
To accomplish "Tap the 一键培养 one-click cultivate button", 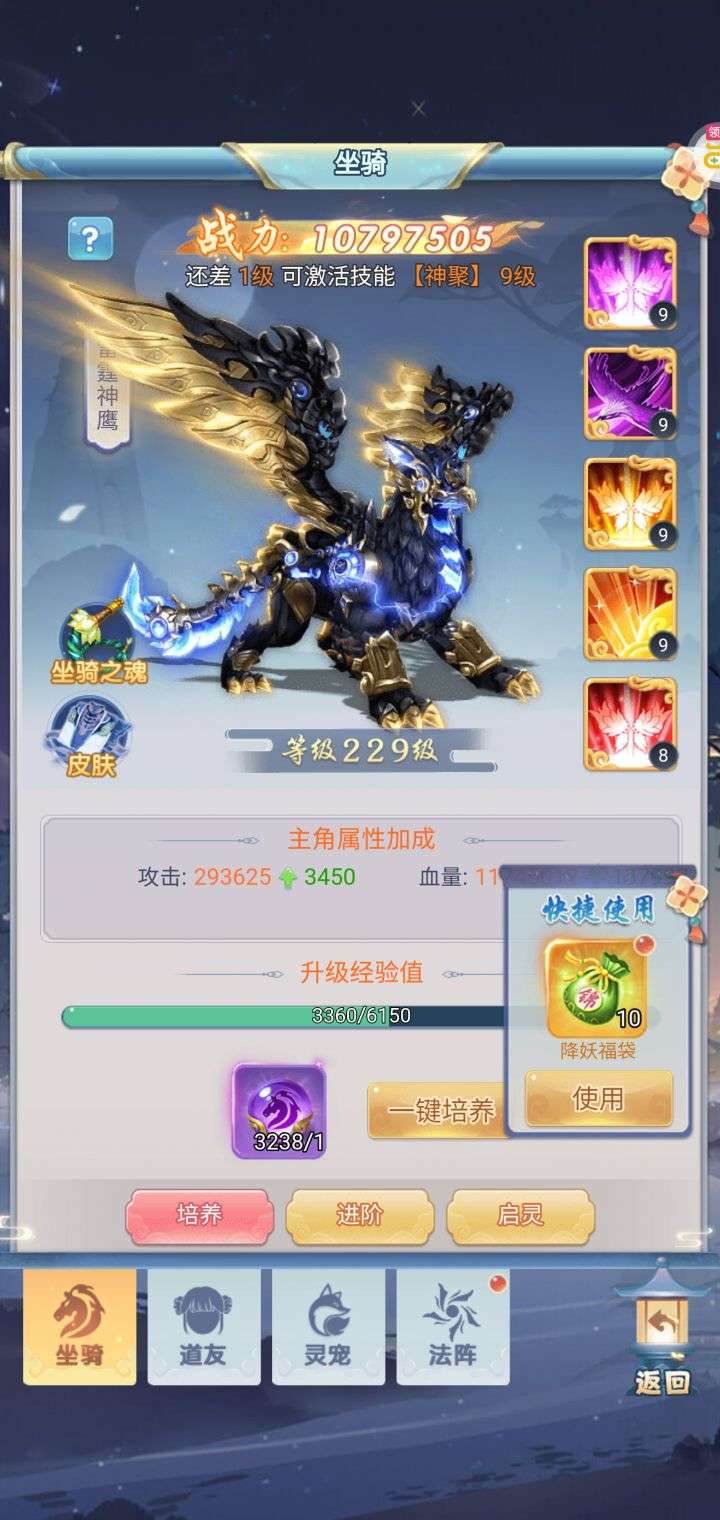I will click(440, 1110).
